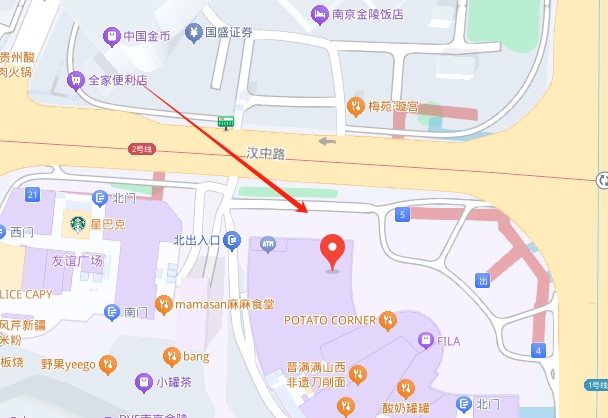
Task: Tap the 野果yeego marker
Action: [109, 364]
